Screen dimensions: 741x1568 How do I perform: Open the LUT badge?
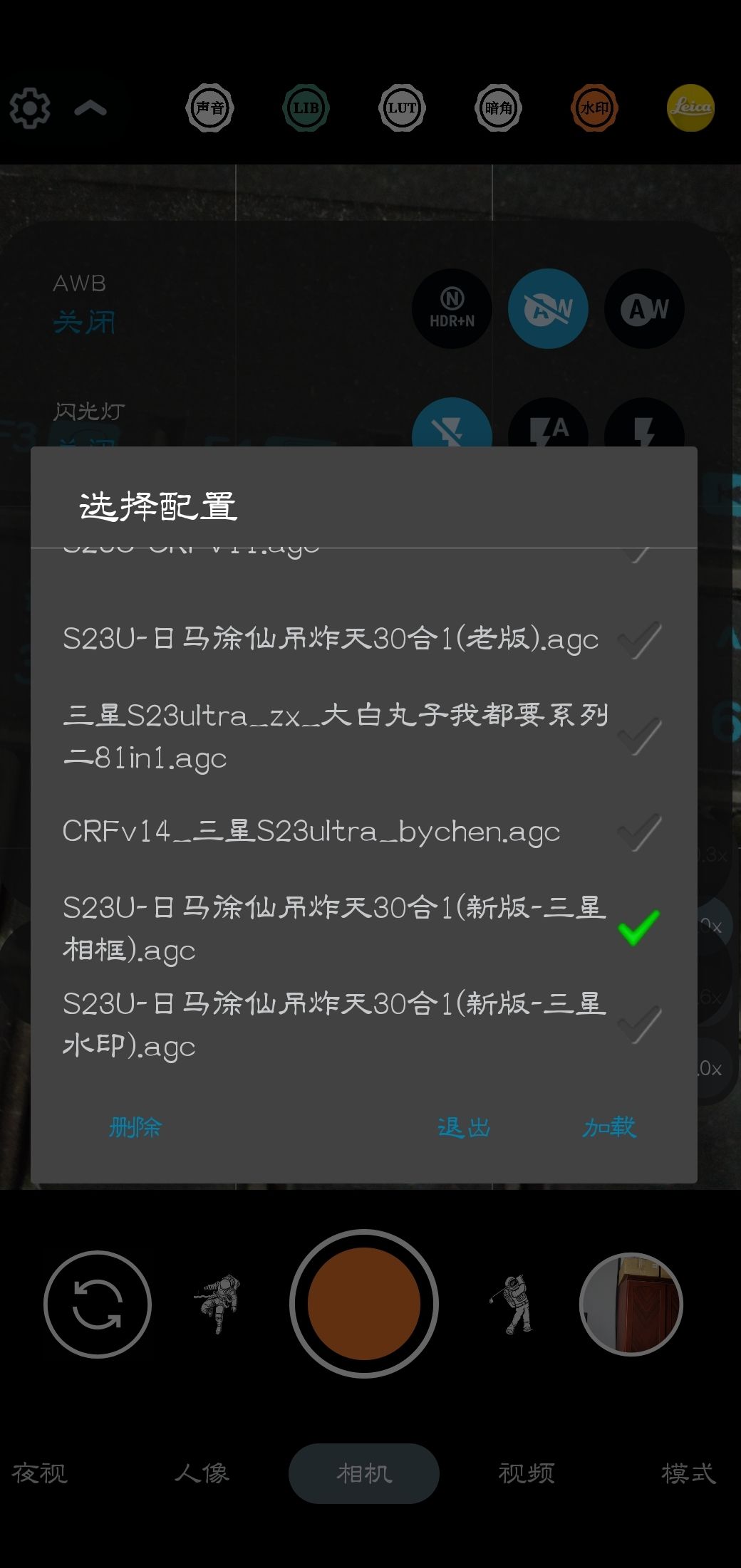coord(402,108)
